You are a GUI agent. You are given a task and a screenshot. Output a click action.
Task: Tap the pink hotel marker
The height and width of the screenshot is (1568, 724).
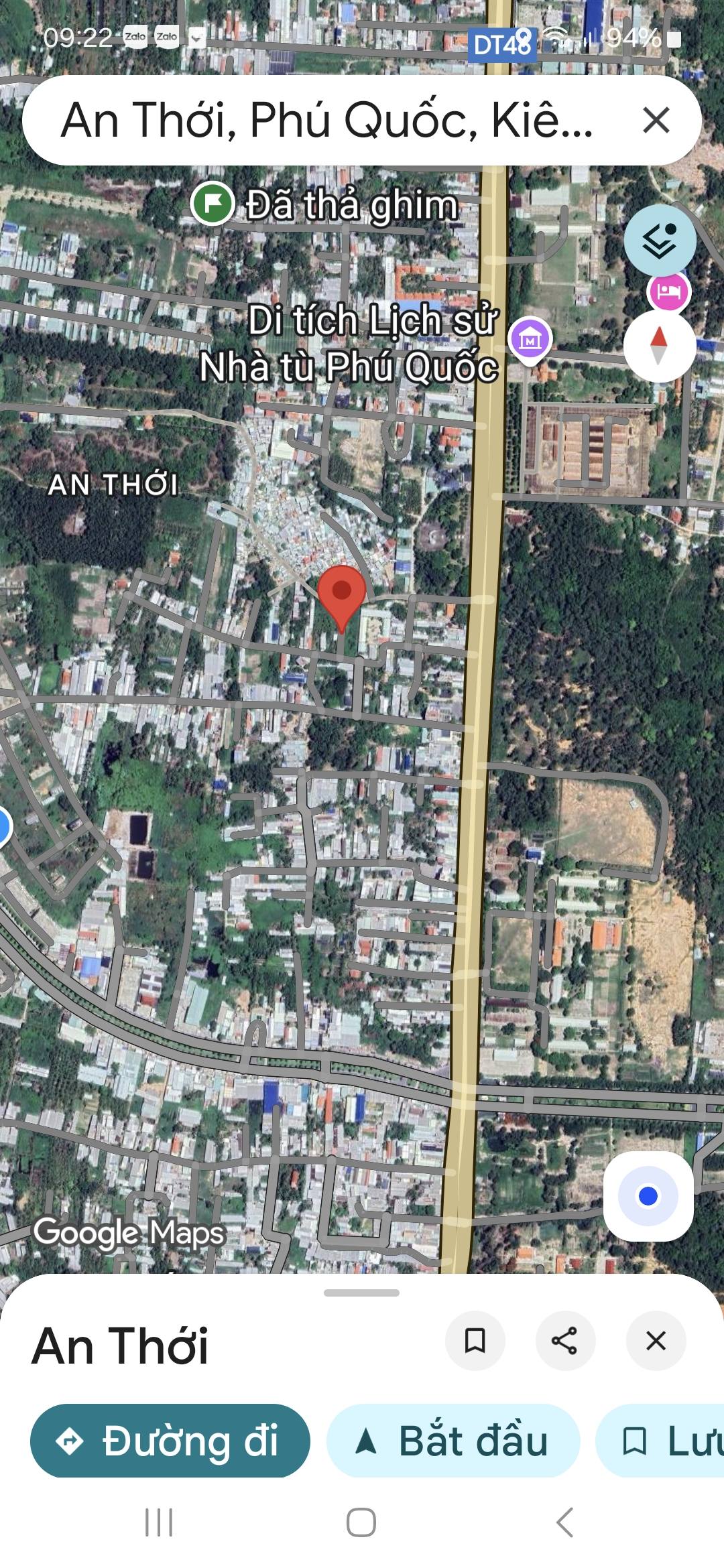[x=668, y=292]
